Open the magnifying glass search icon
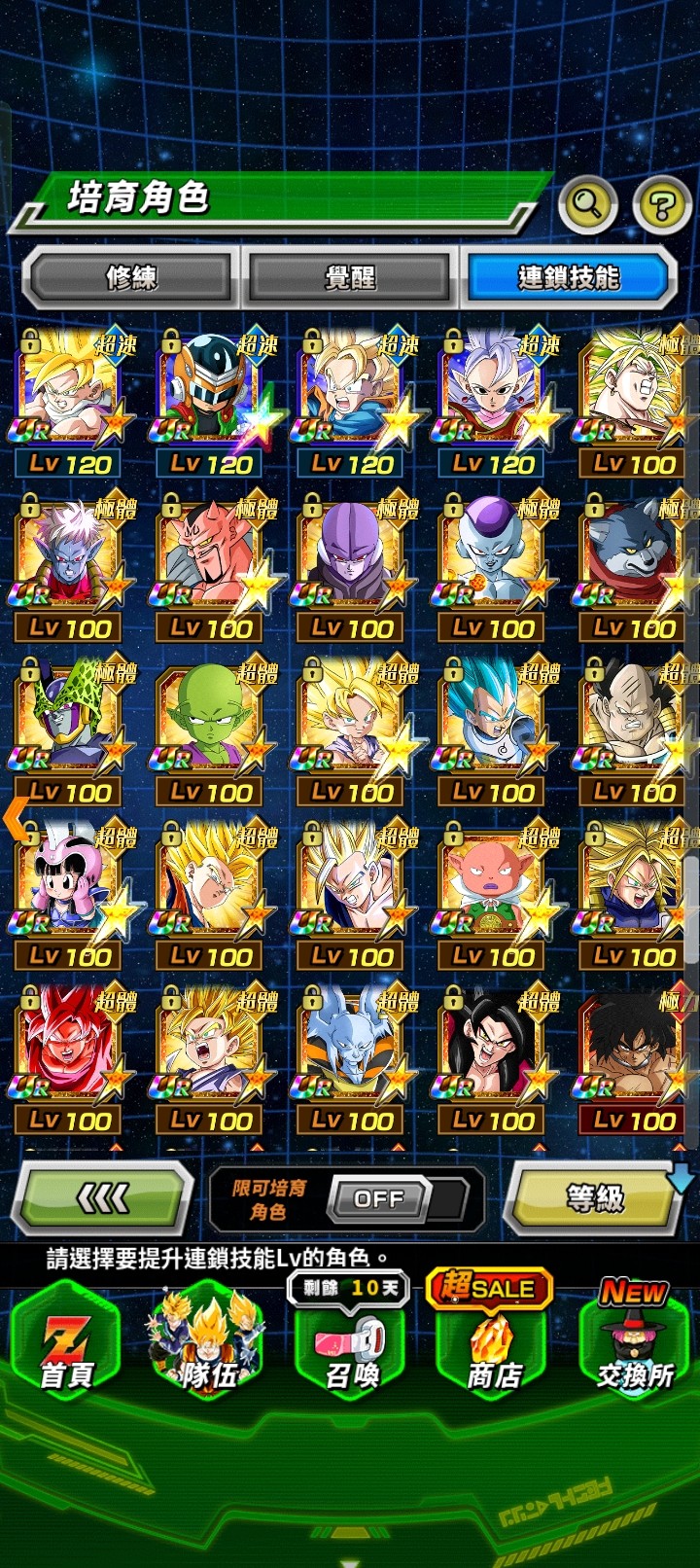Screen dimensions: 700x1568 [587, 204]
